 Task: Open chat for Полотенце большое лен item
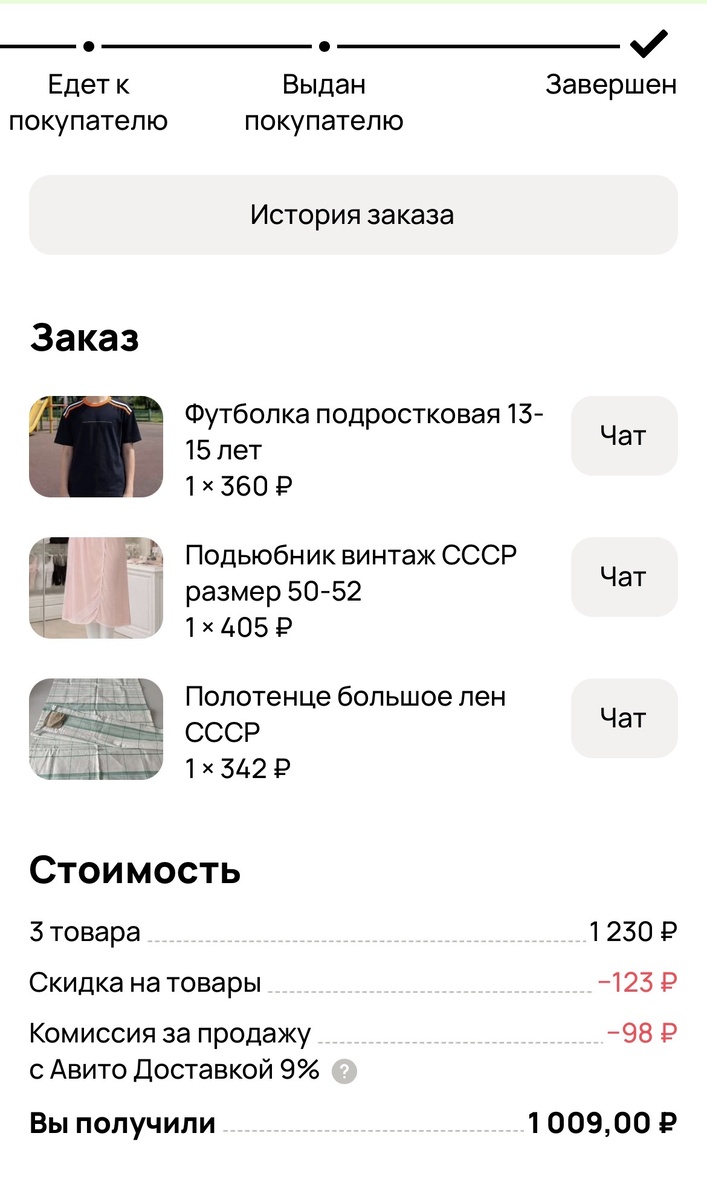623,718
